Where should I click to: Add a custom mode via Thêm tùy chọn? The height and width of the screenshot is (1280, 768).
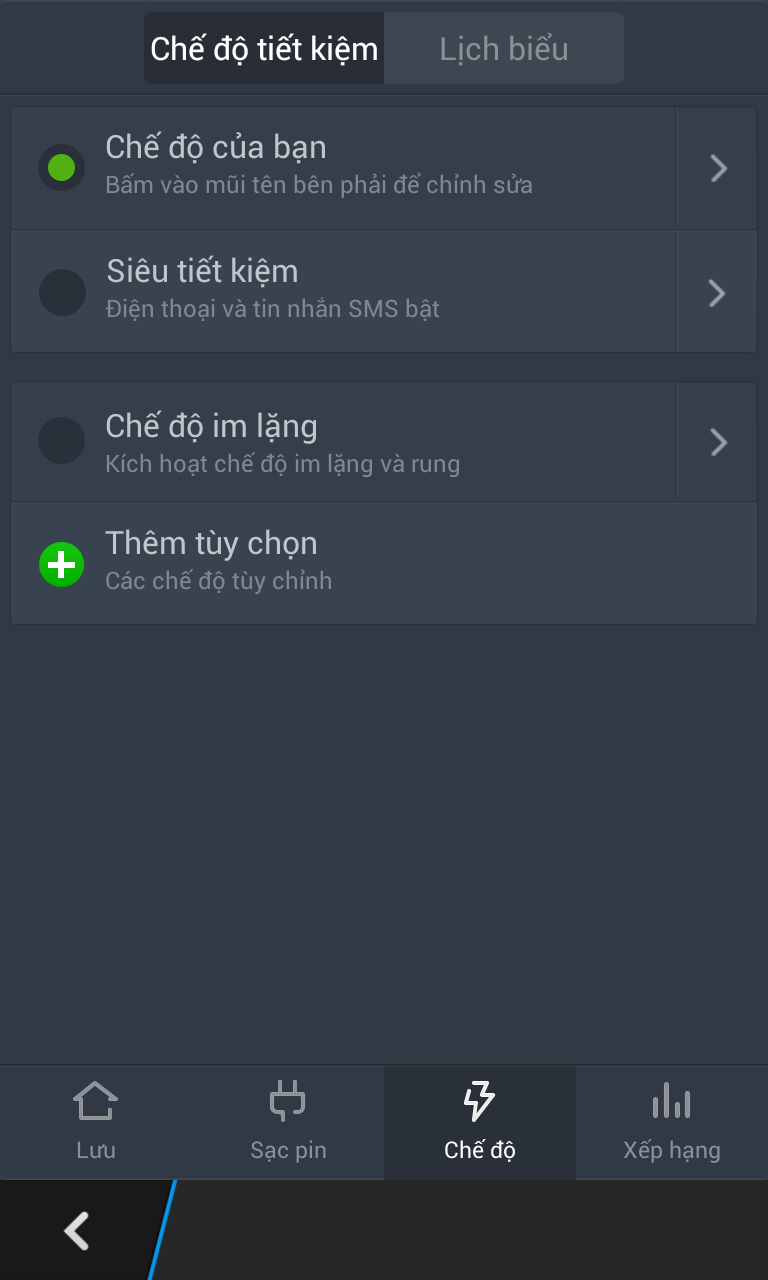pos(384,564)
